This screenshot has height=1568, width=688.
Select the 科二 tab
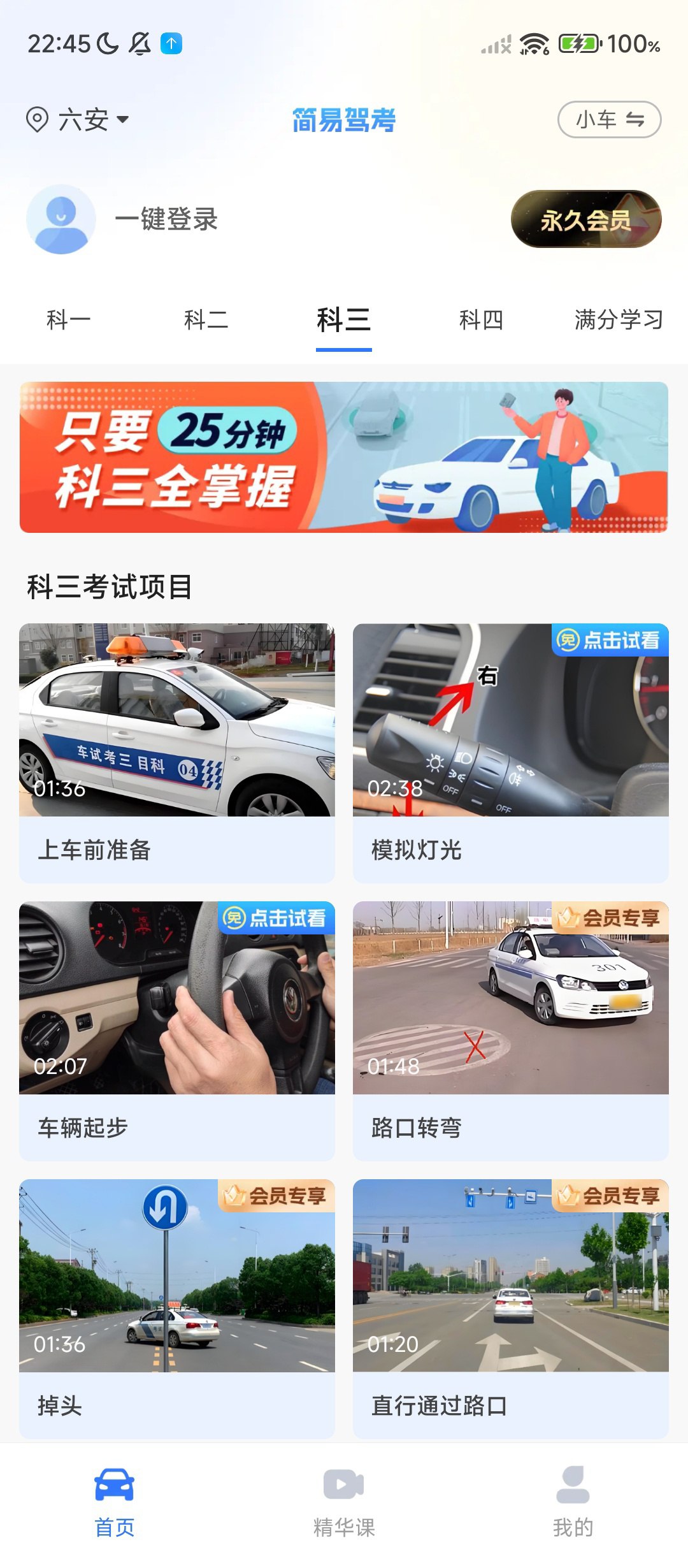coord(206,320)
